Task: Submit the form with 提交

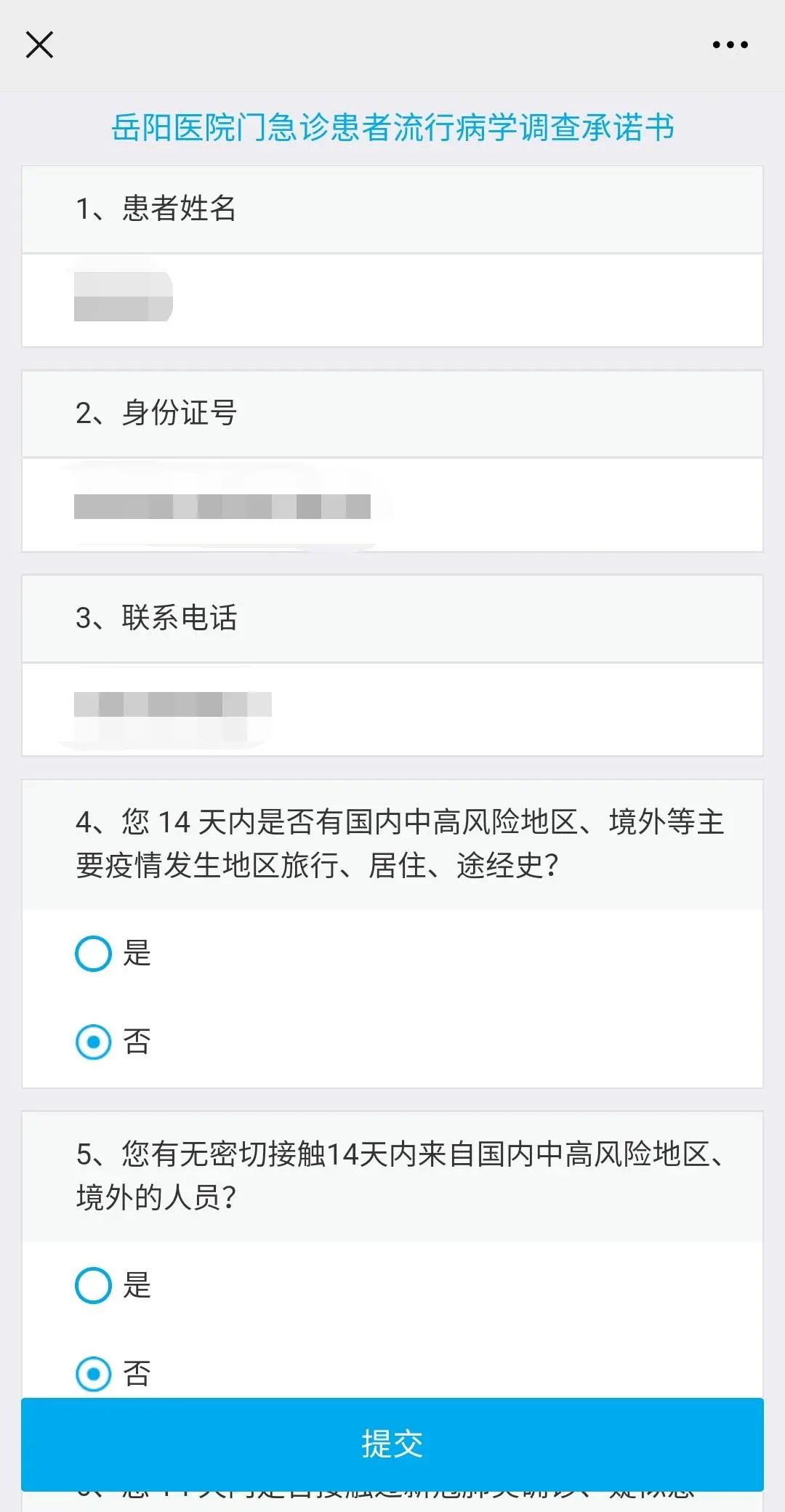Action: (392, 1444)
